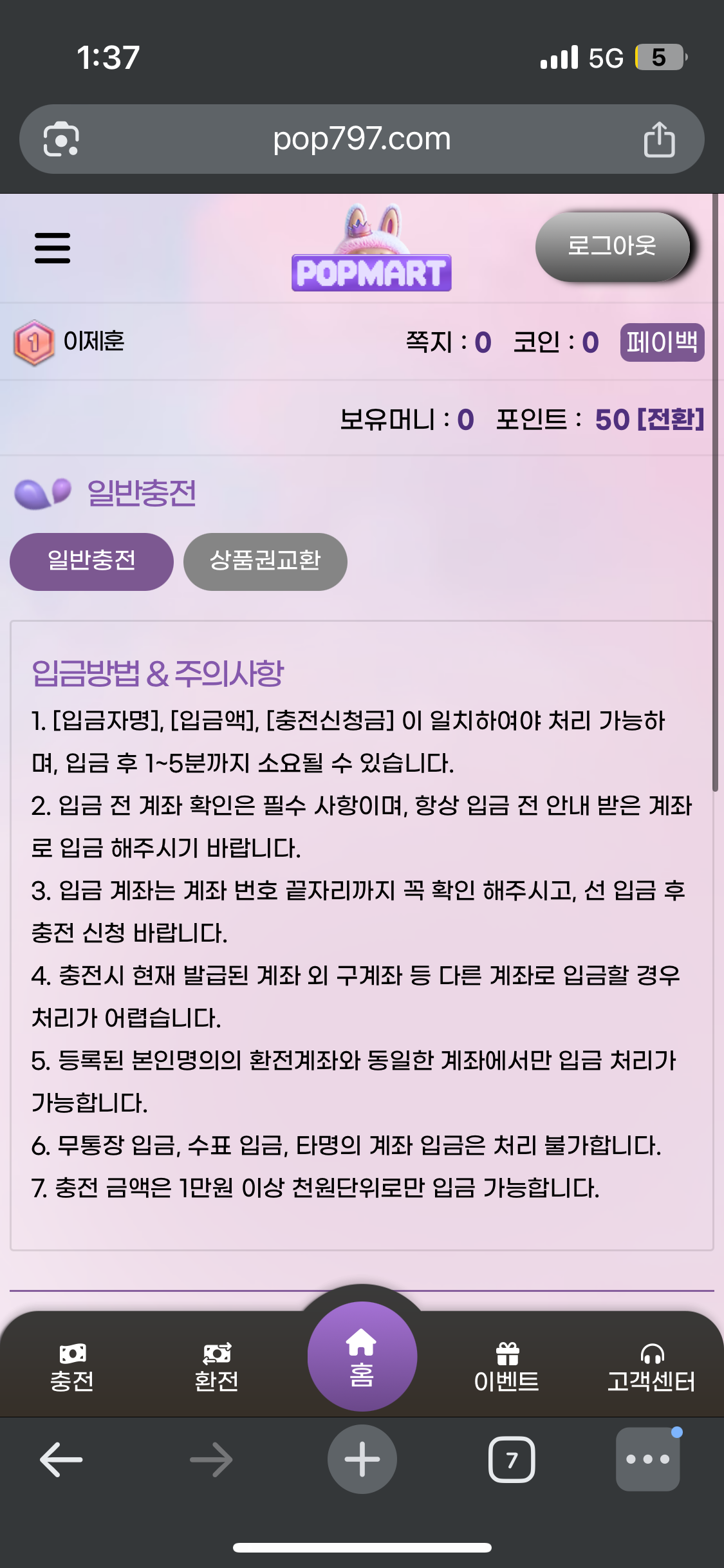Go back in the browser
Image resolution: width=724 pixels, height=1568 pixels.
pyautogui.click(x=61, y=1459)
